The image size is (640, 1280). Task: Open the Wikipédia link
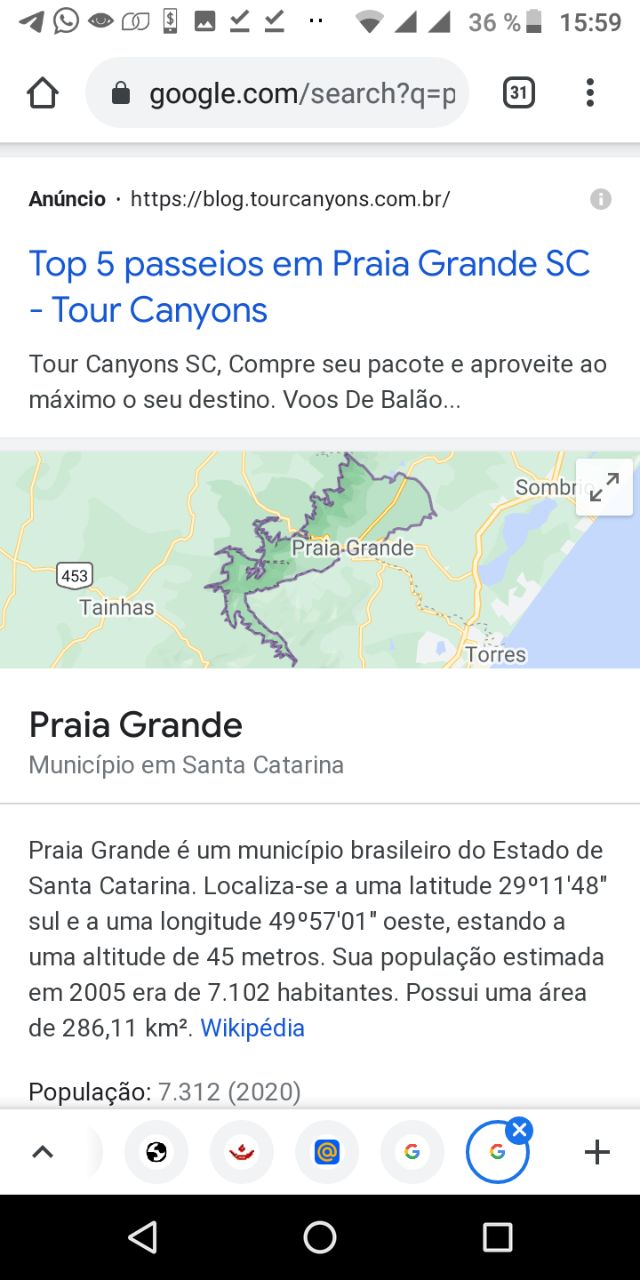click(x=252, y=1028)
